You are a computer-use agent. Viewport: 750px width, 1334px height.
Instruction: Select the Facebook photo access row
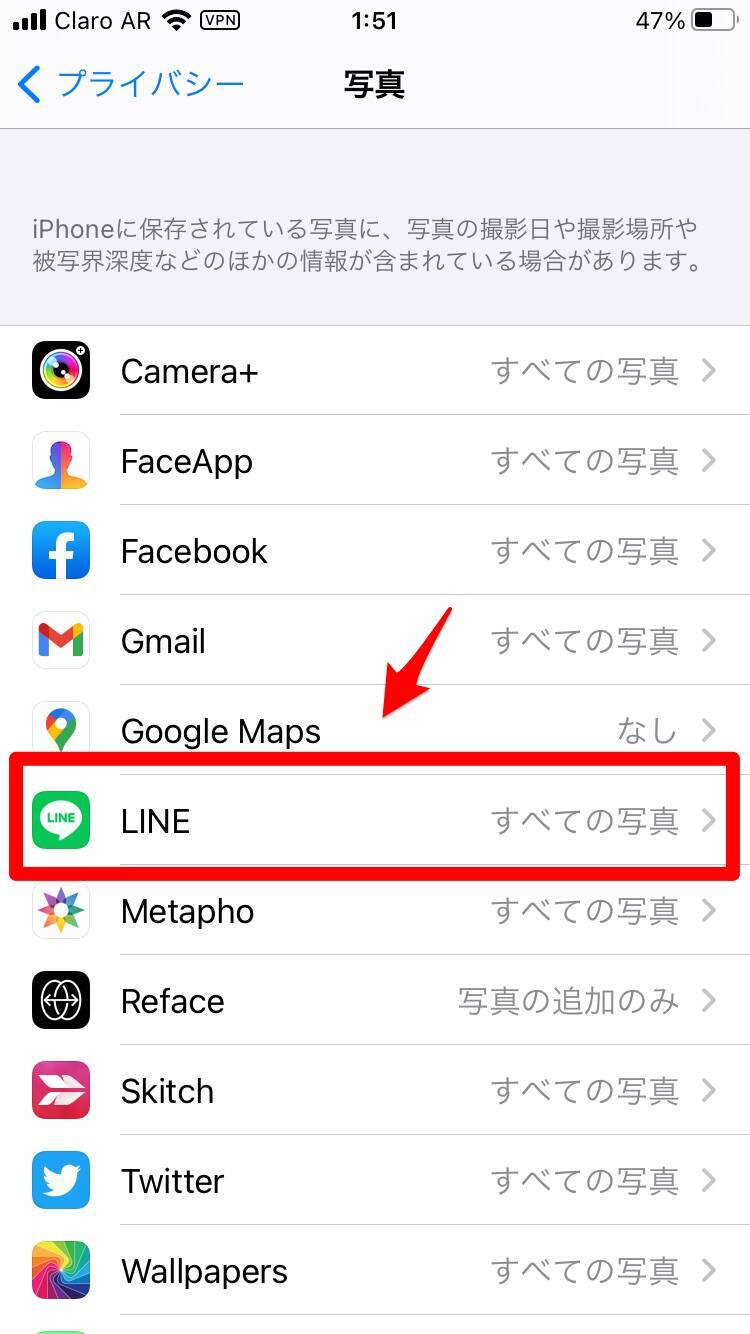click(x=375, y=552)
